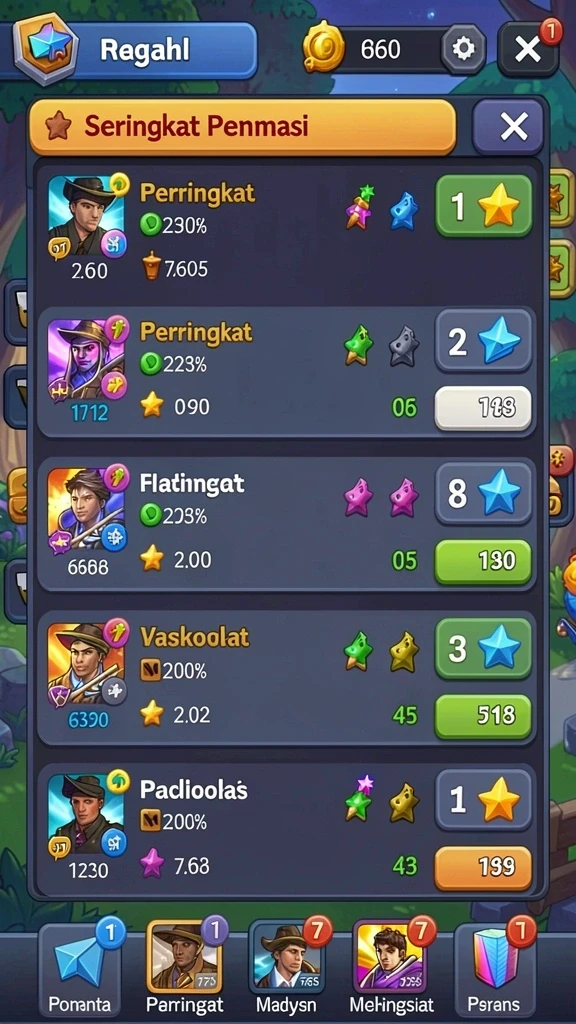Open Flatinngat player entry
Image resolution: width=576 pixels, height=1024 pixels.
pos(287,524)
